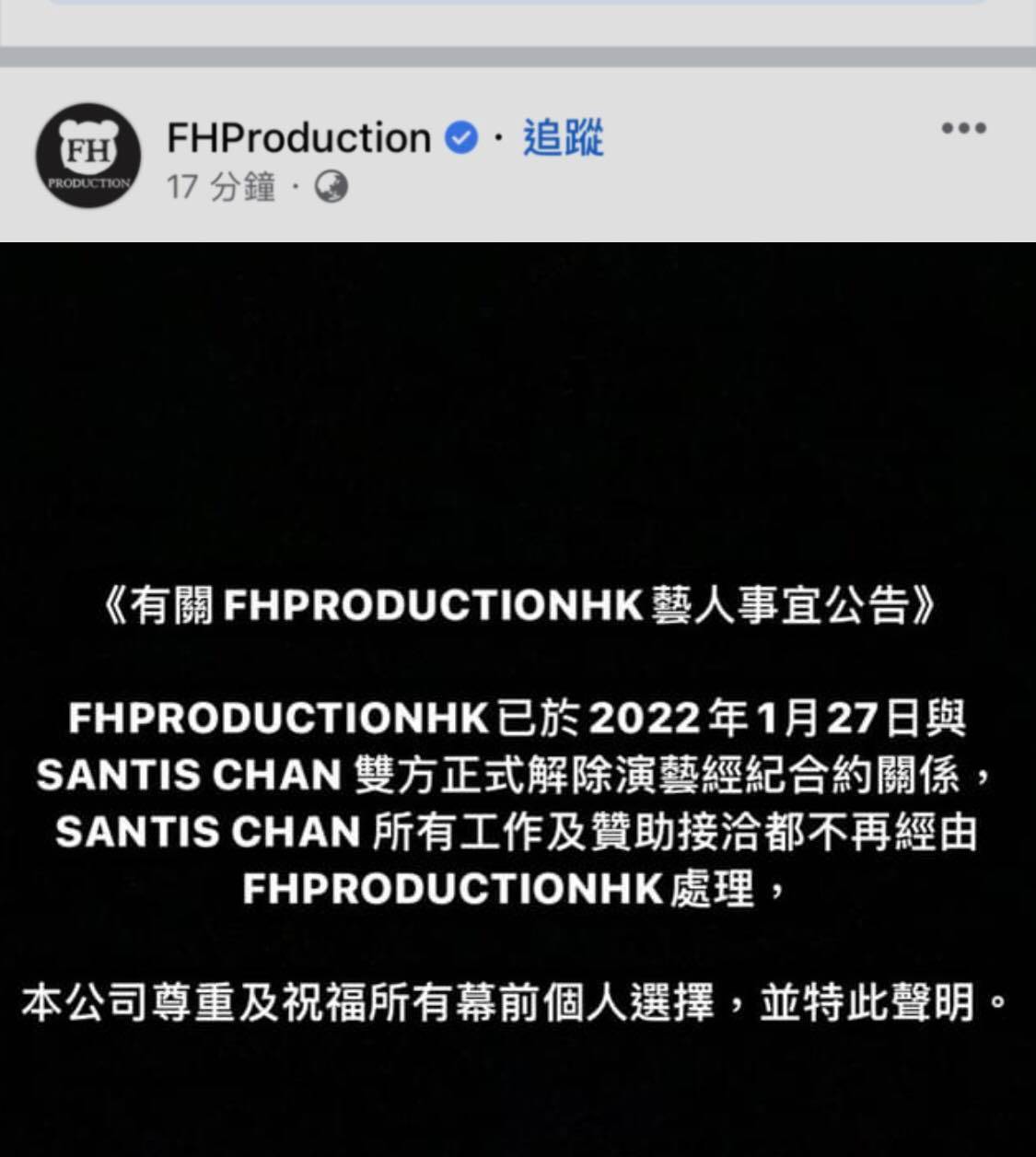Toggle following state for FHProduction
This screenshot has height=1157, width=1036.
[x=562, y=136]
